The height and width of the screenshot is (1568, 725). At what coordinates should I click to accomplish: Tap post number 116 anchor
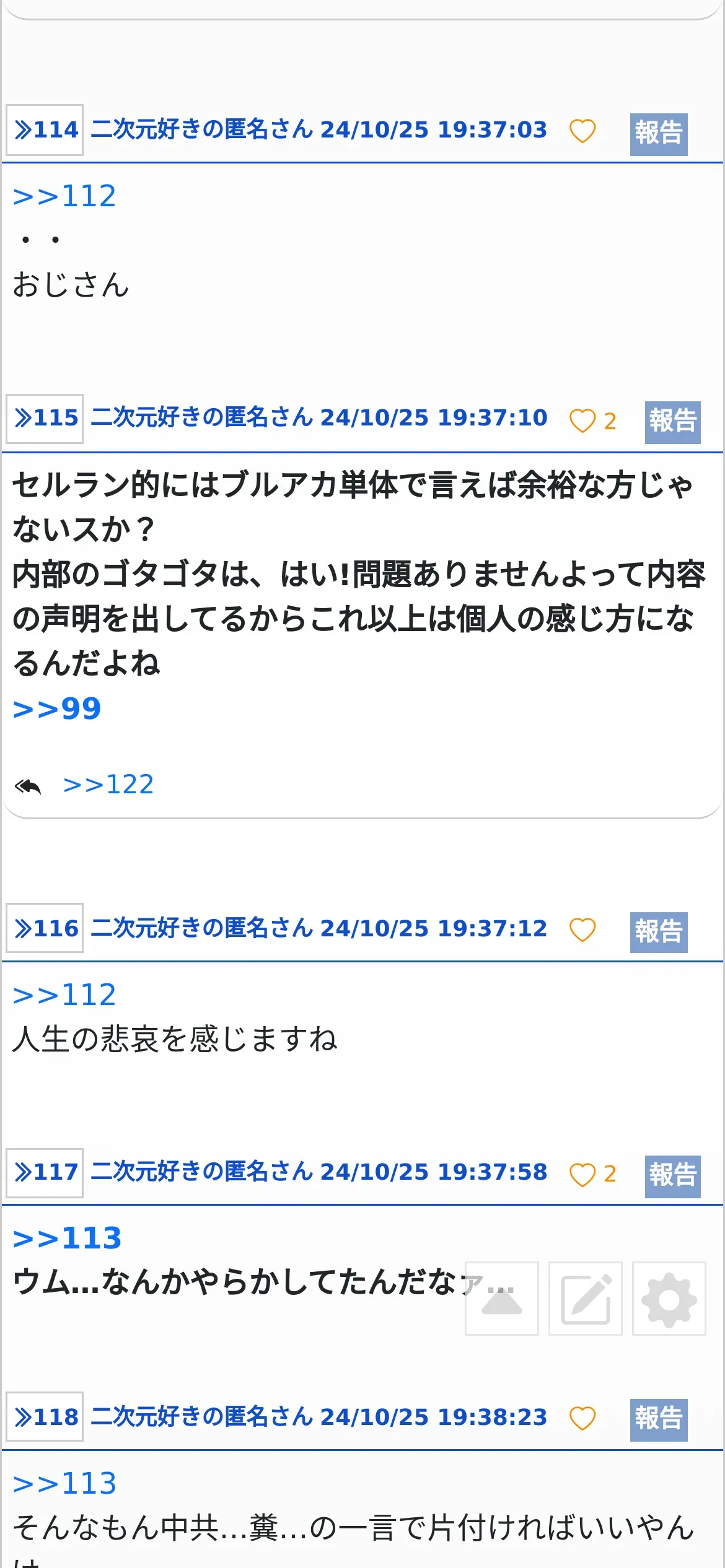(45, 928)
